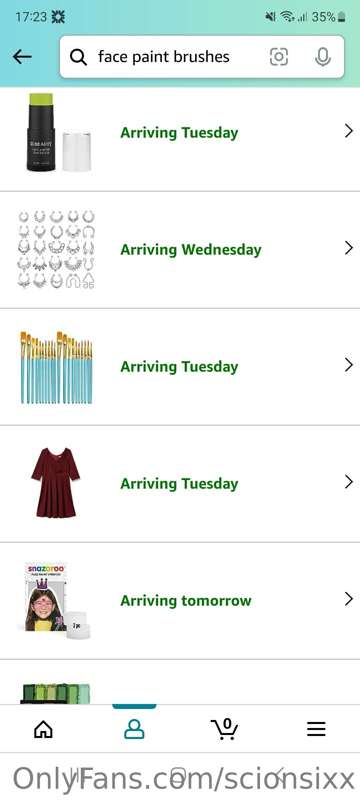View the paint brushes order arriving Tuesday
Screen dimensions: 360x800
180,367
